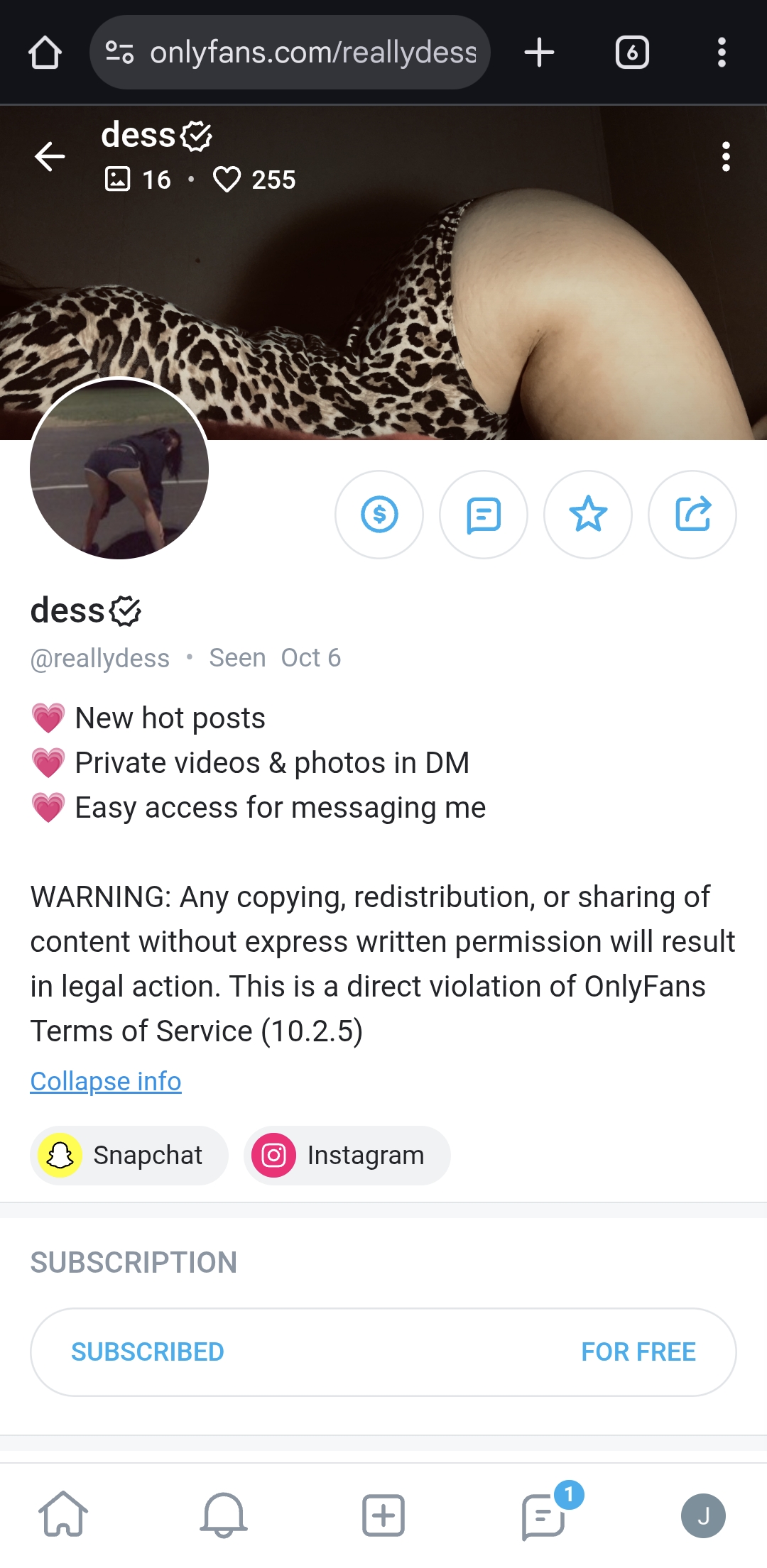The height and width of the screenshot is (1568, 767).
Task: Create a new post with the plus tab
Action: point(383,1515)
